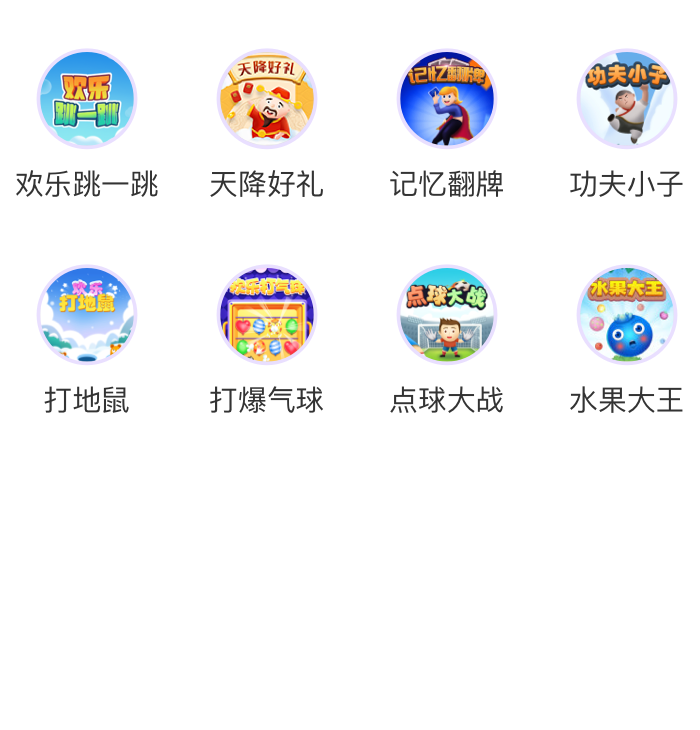The height and width of the screenshot is (730, 700).
Task: Open the 功夫小子 game
Action: [x=627, y=99]
